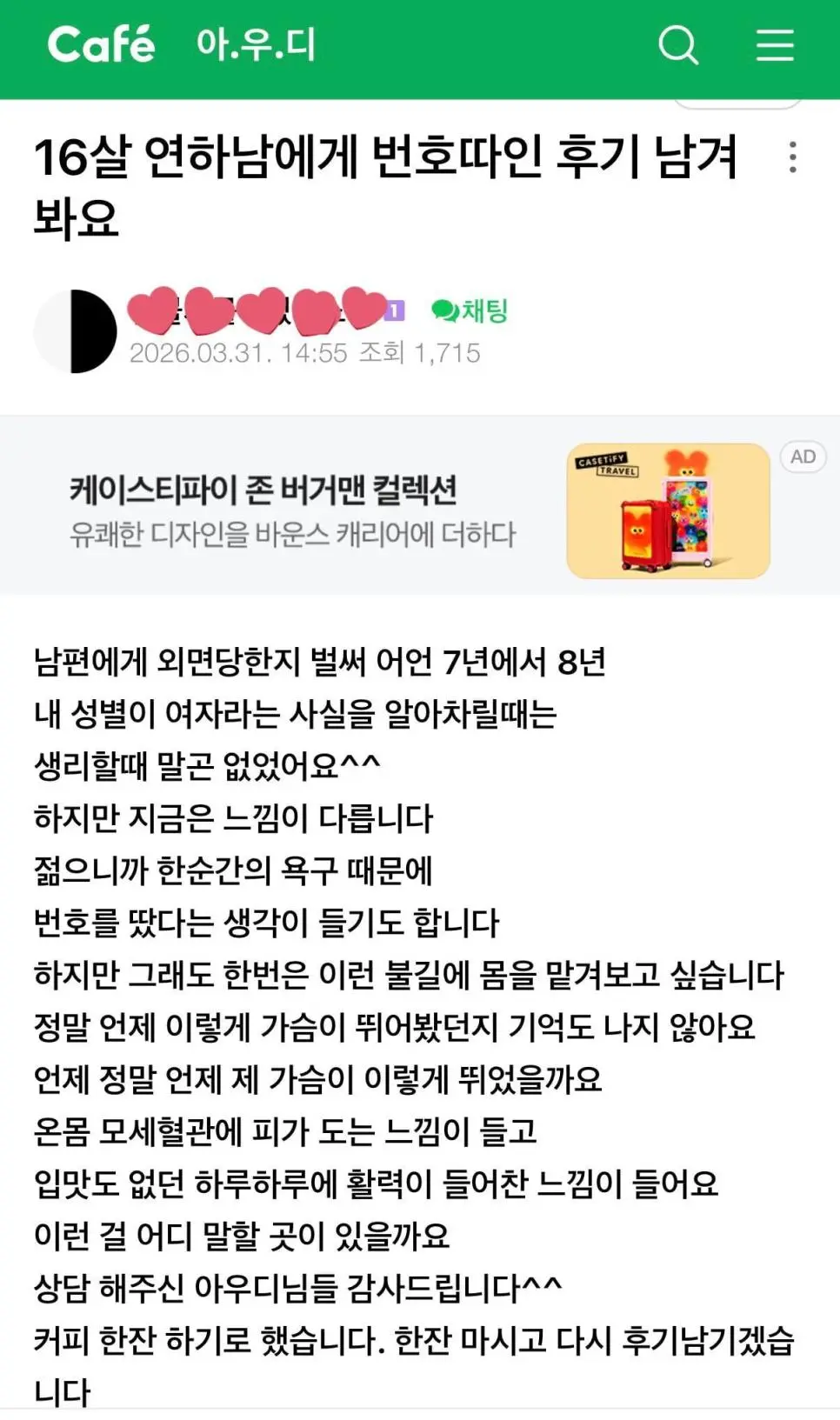Start 채팅 with the author
The height and width of the screenshot is (1420, 840).
tap(470, 310)
